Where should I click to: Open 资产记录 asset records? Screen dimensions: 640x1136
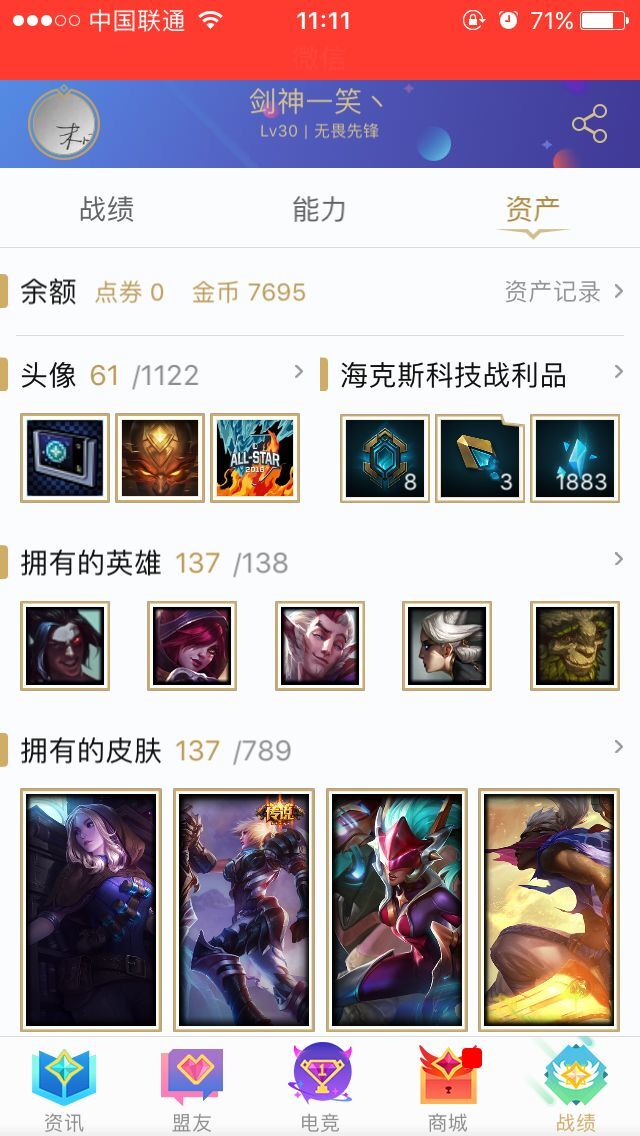(563, 292)
